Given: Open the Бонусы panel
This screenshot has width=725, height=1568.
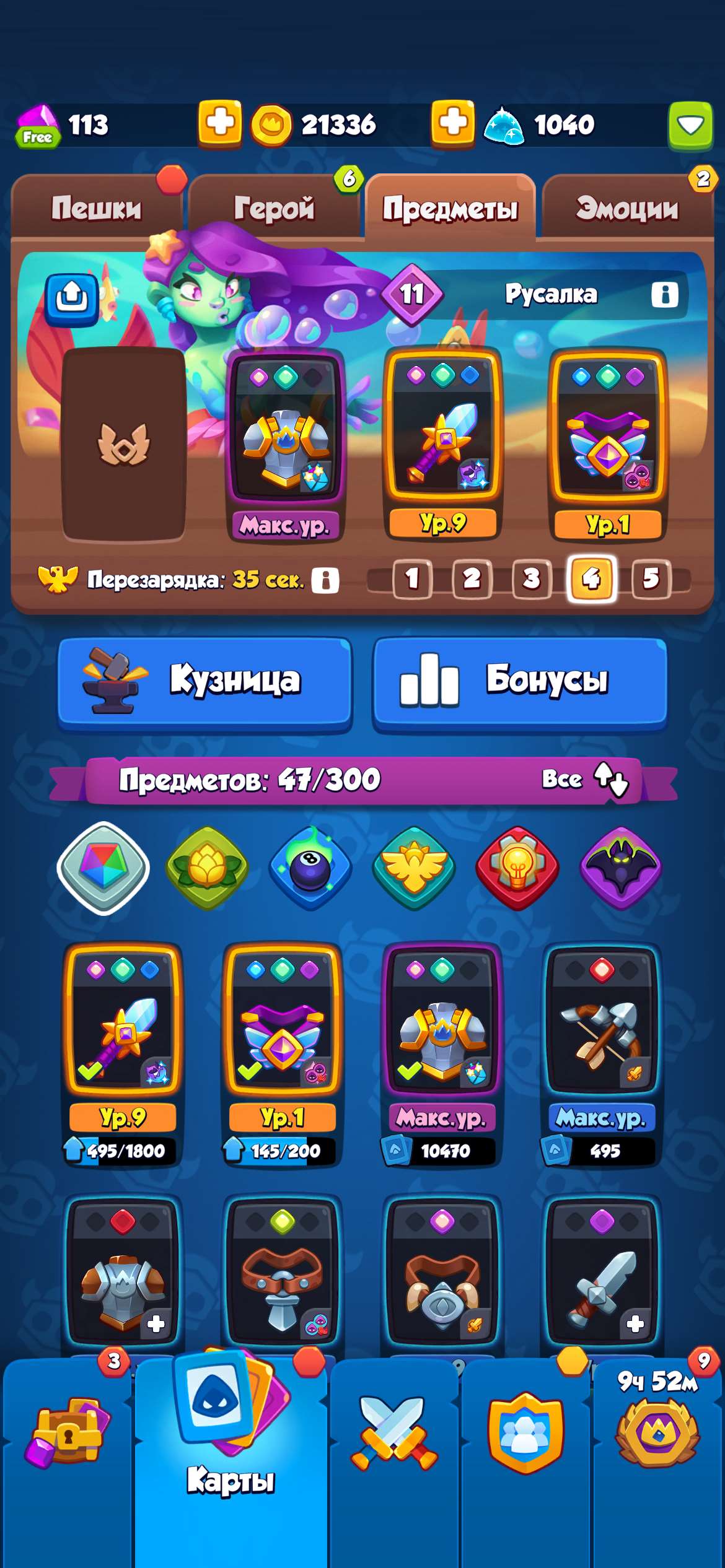Looking at the screenshot, I should (x=522, y=681).
